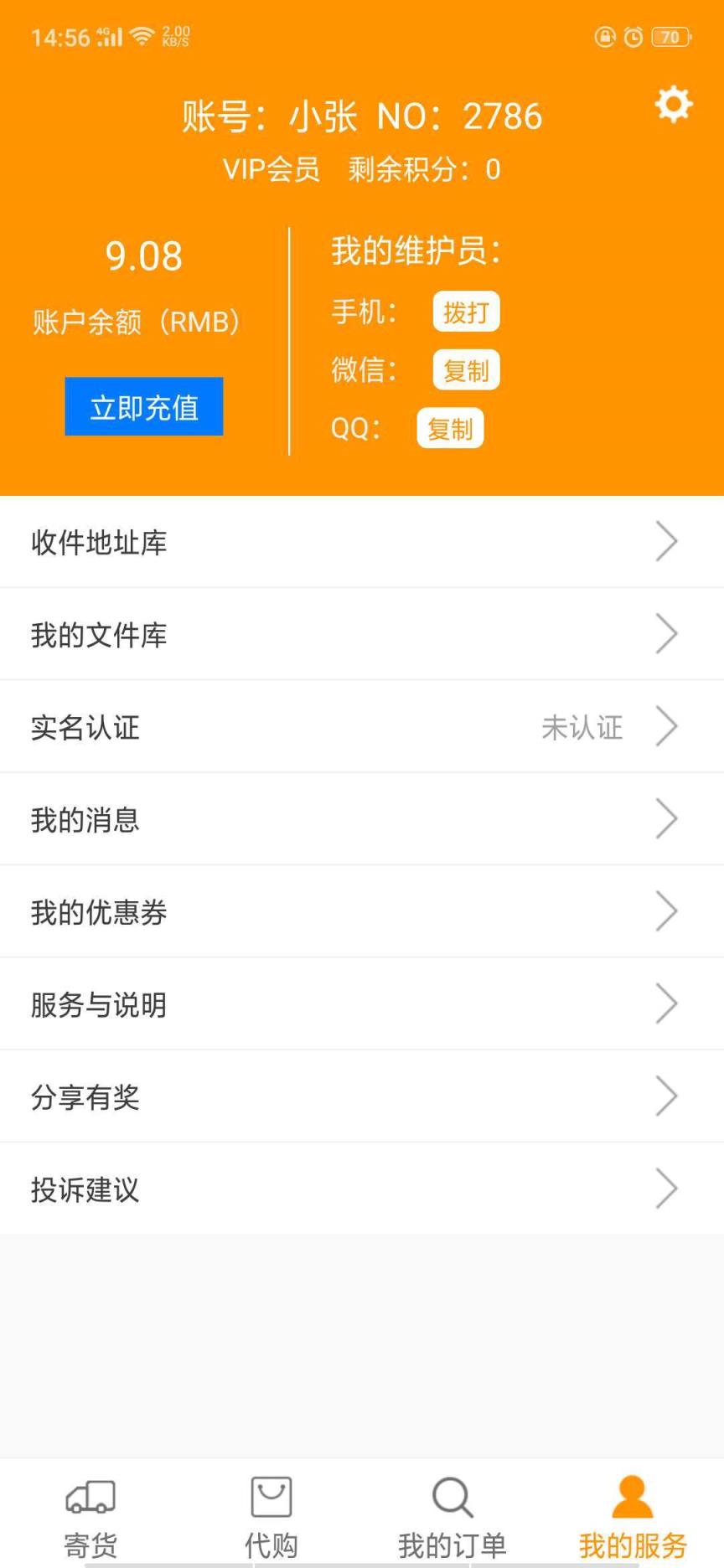Click the alarm clock status bar icon
The image size is (724, 1568).
click(x=633, y=37)
